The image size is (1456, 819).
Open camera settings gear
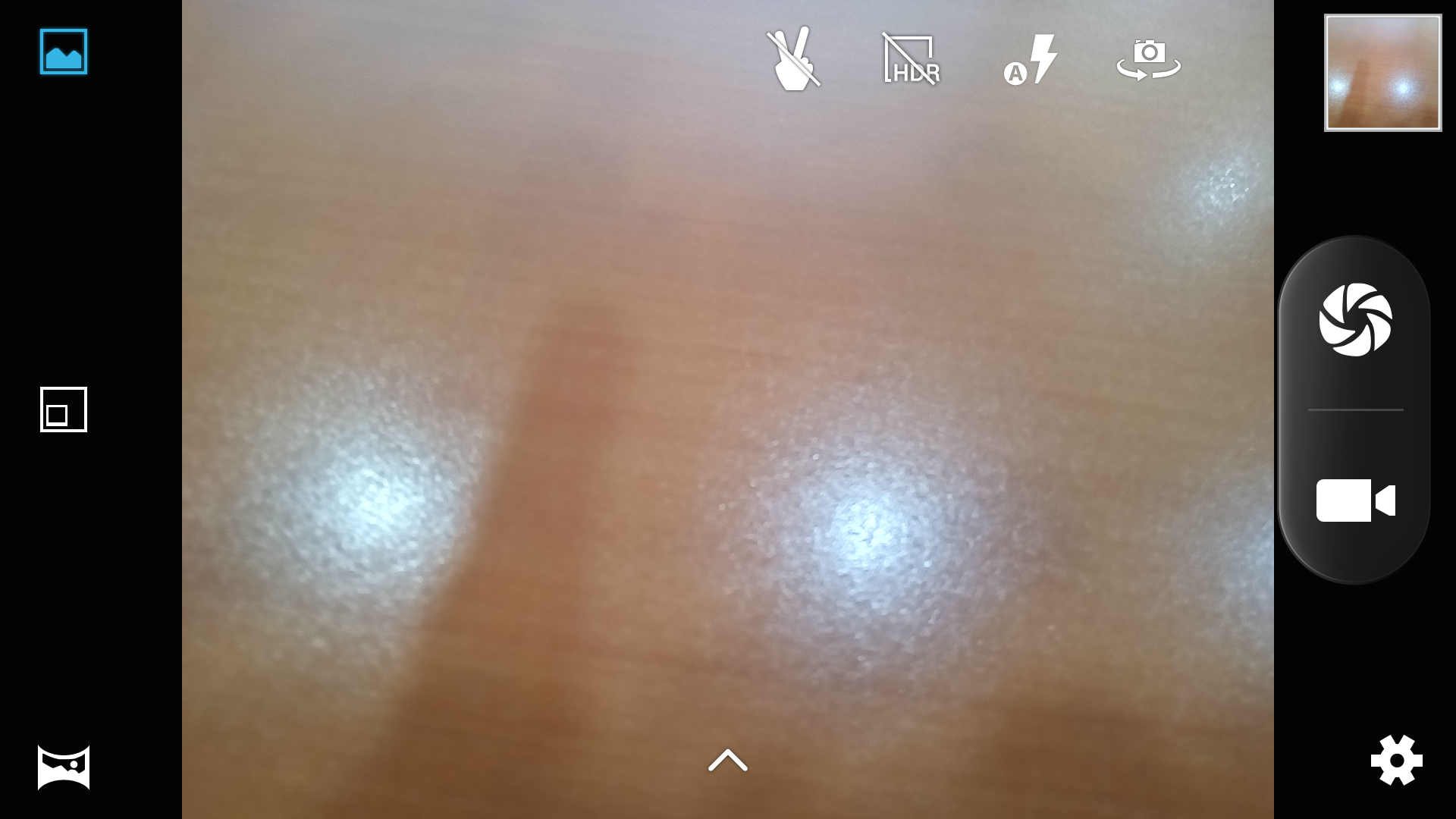(x=1396, y=760)
